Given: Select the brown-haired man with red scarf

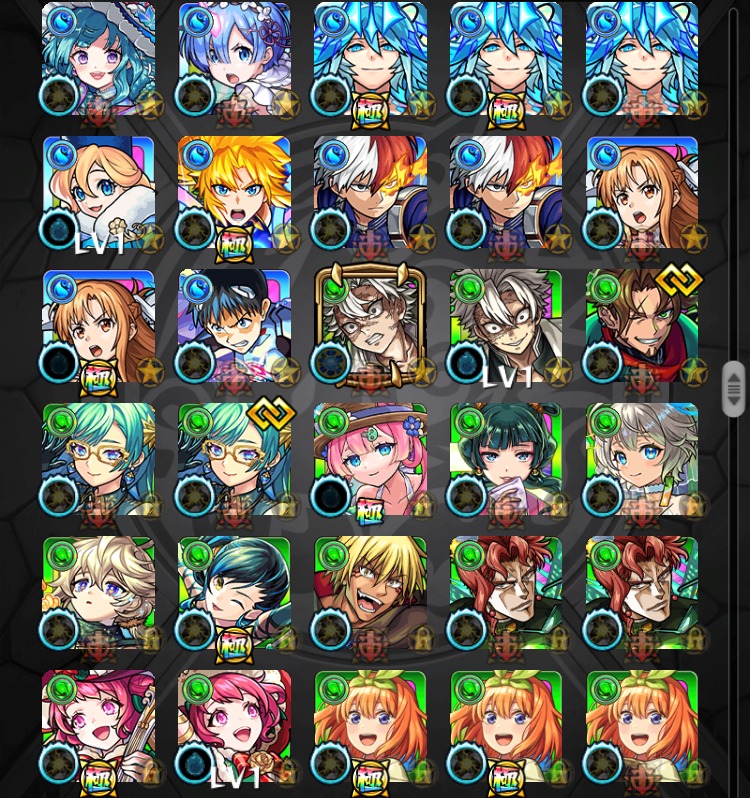Looking at the screenshot, I should (x=642, y=327).
